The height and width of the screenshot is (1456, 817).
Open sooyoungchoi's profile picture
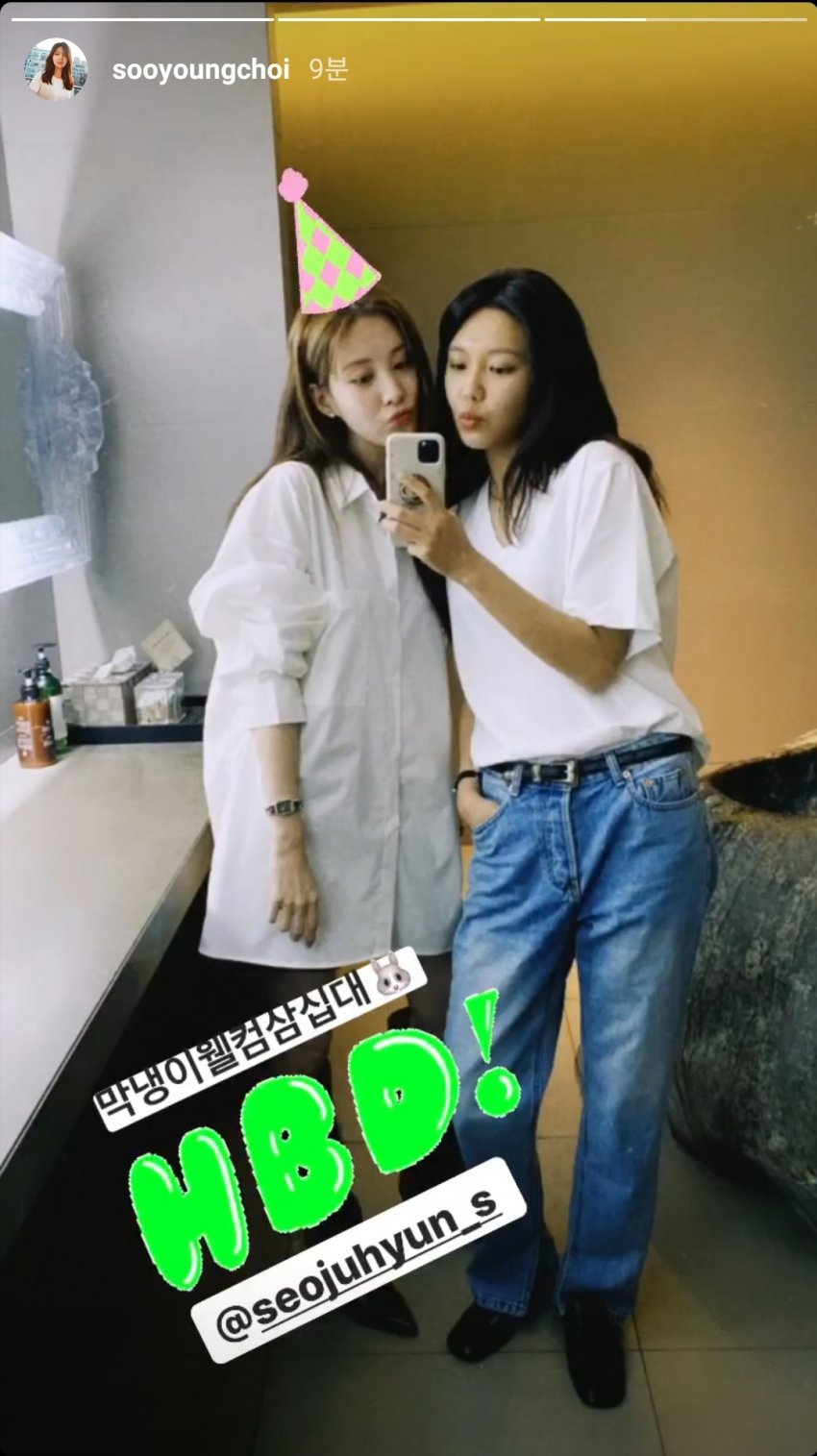point(55,70)
